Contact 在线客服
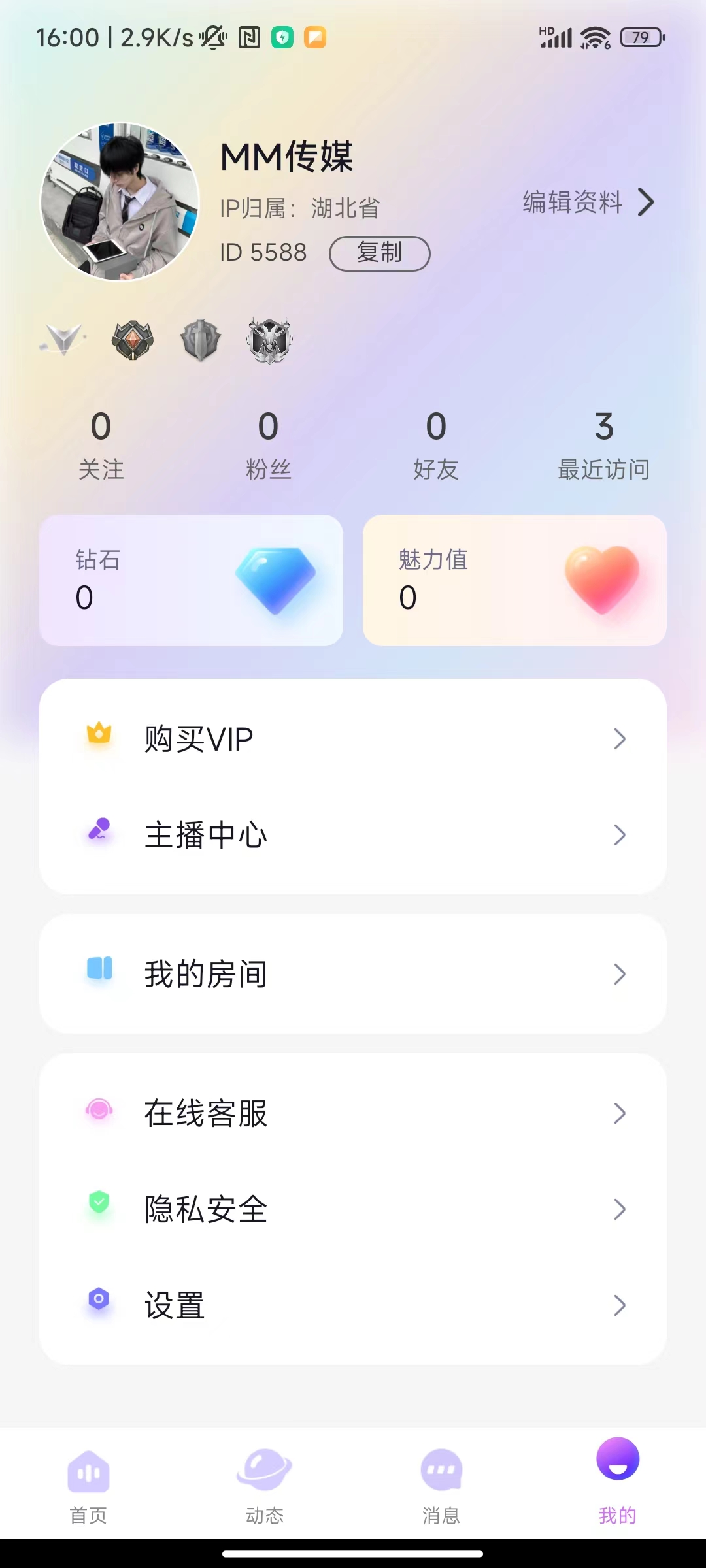706x1568 pixels. [x=353, y=1113]
